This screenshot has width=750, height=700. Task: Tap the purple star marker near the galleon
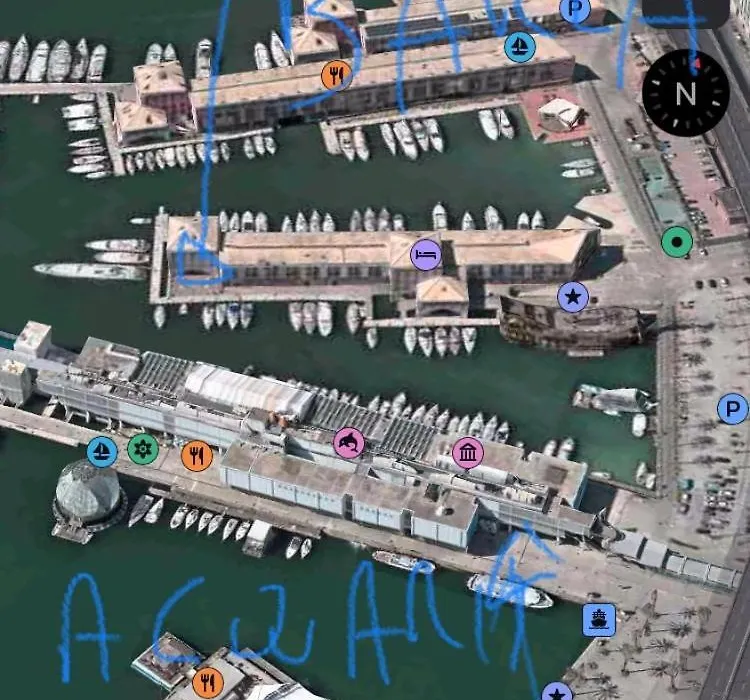point(571,296)
